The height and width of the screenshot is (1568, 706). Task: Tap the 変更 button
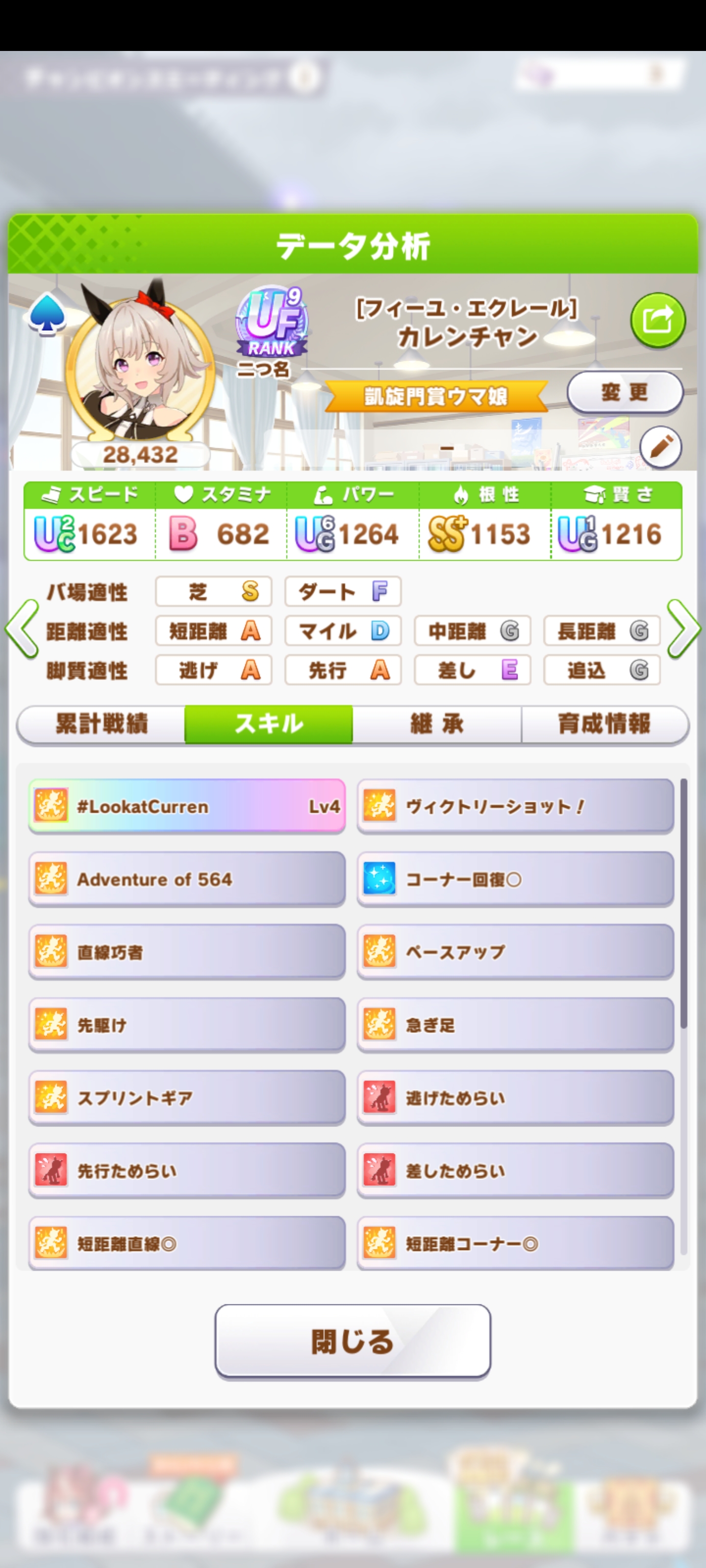pyautogui.click(x=625, y=392)
